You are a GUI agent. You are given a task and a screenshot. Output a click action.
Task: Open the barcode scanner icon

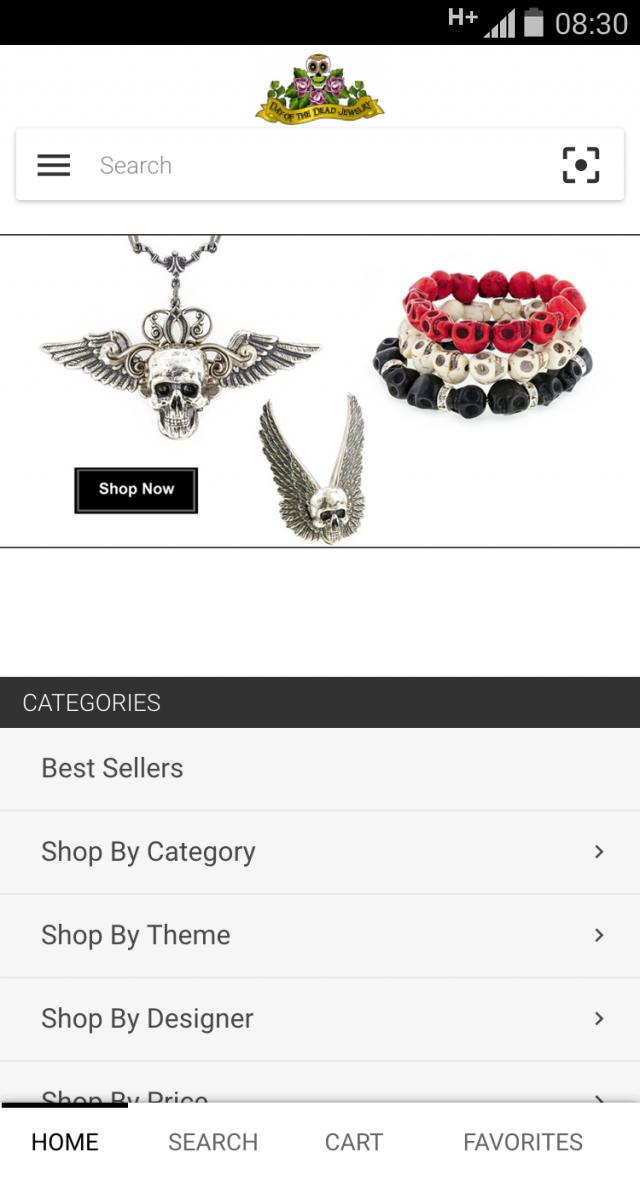click(x=581, y=165)
